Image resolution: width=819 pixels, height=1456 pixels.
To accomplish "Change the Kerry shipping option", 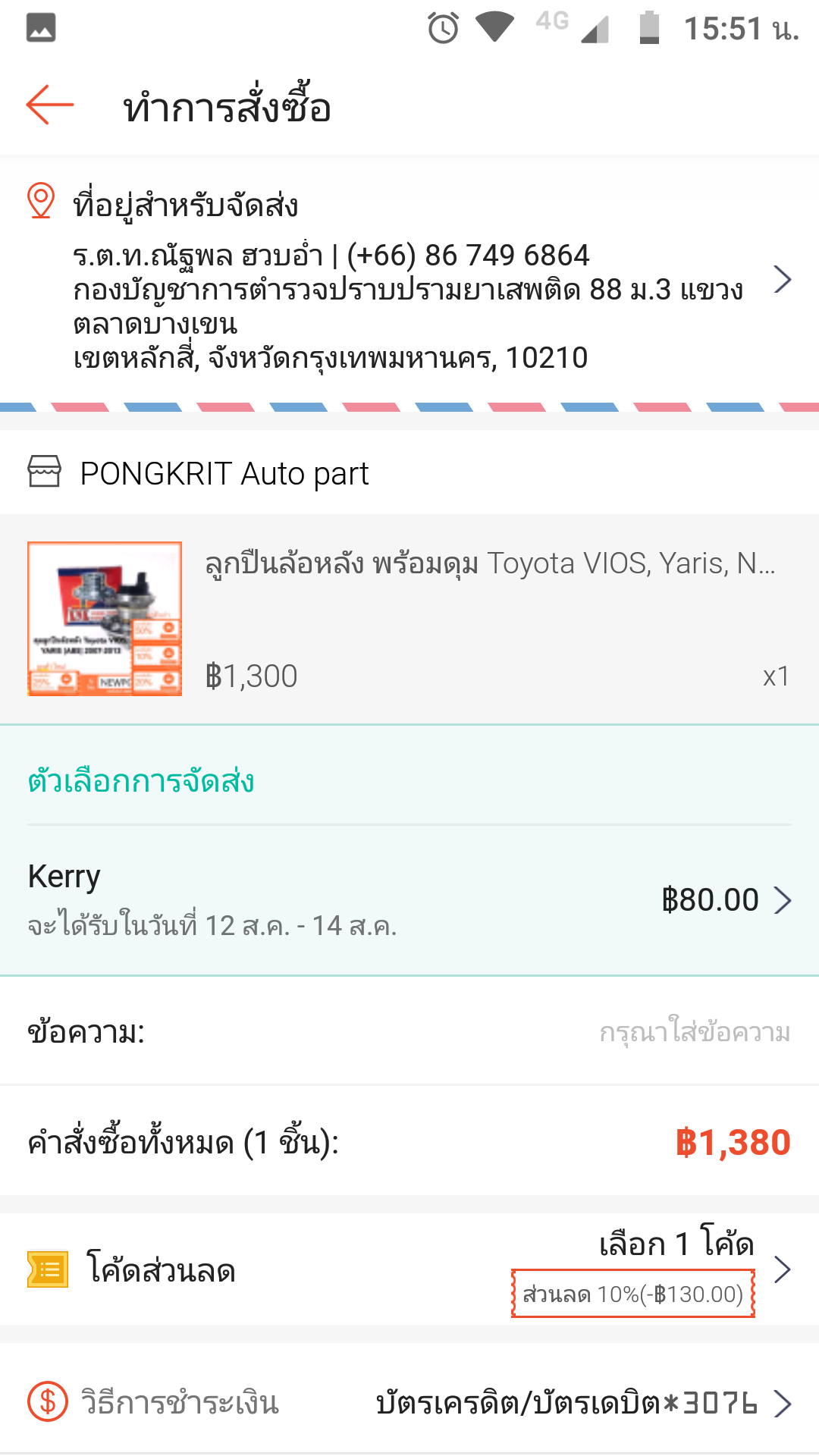I will pyautogui.click(x=409, y=900).
